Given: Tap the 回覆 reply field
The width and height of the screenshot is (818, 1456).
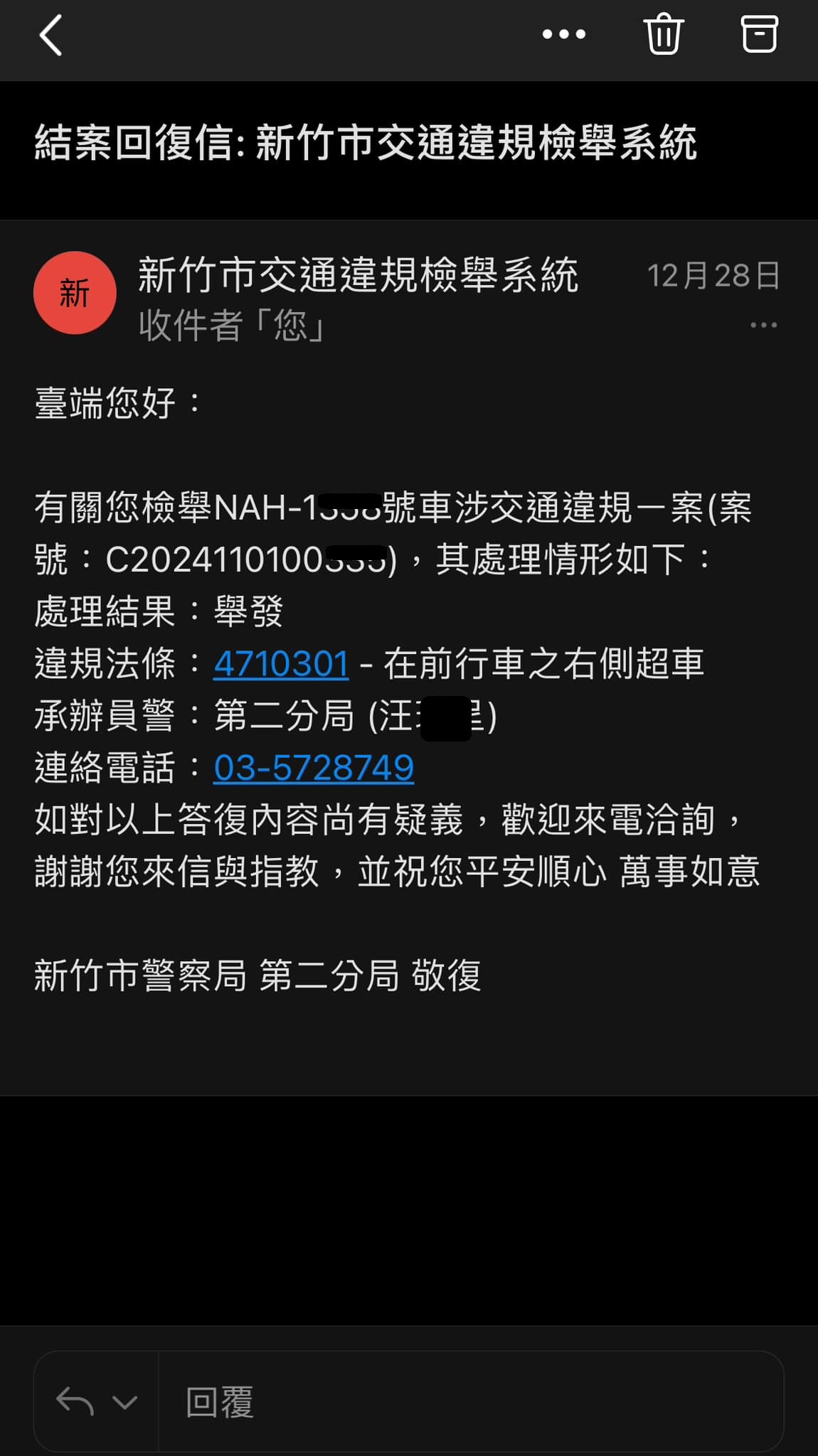Looking at the screenshot, I should [469, 1402].
